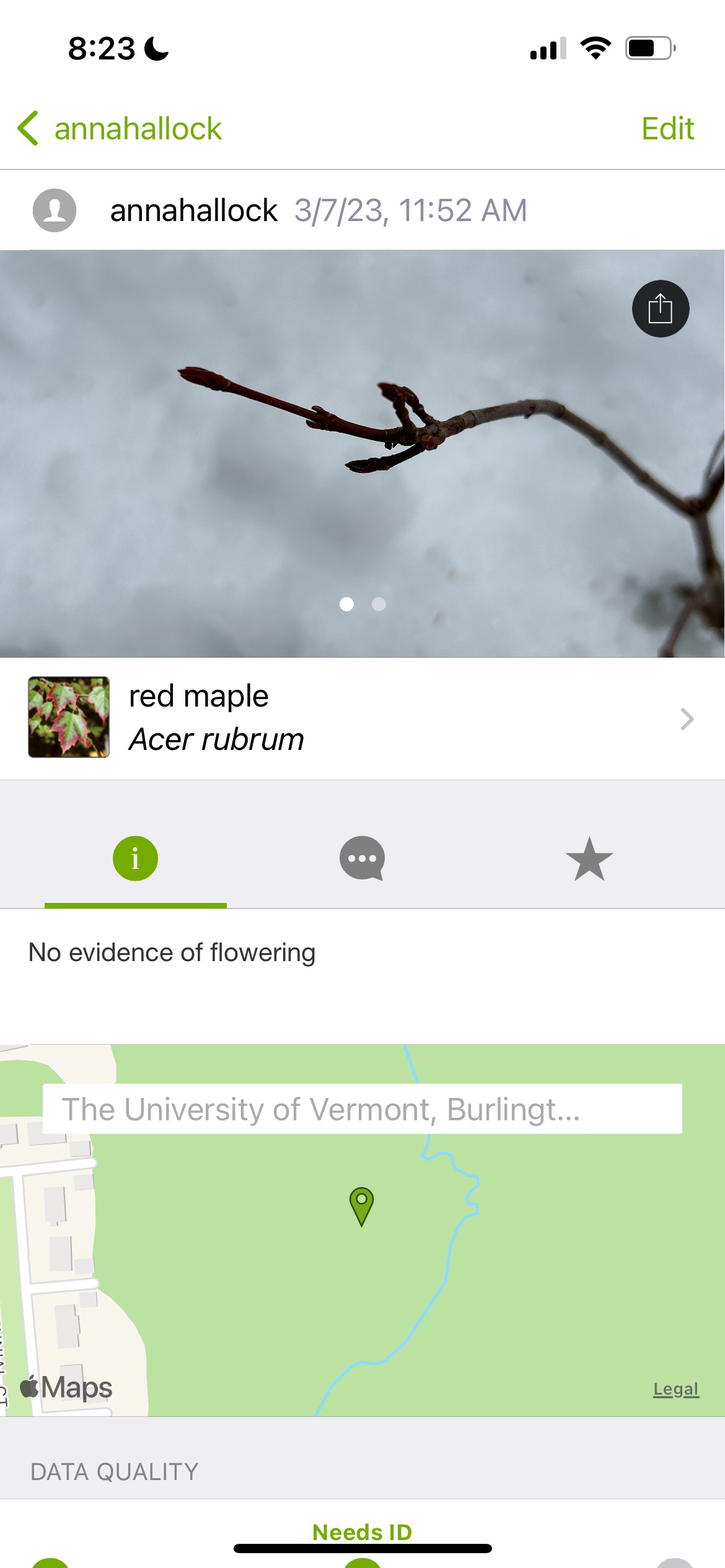Open the Legal link on the map
This screenshot has height=1568, width=725.
pos(675,1389)
